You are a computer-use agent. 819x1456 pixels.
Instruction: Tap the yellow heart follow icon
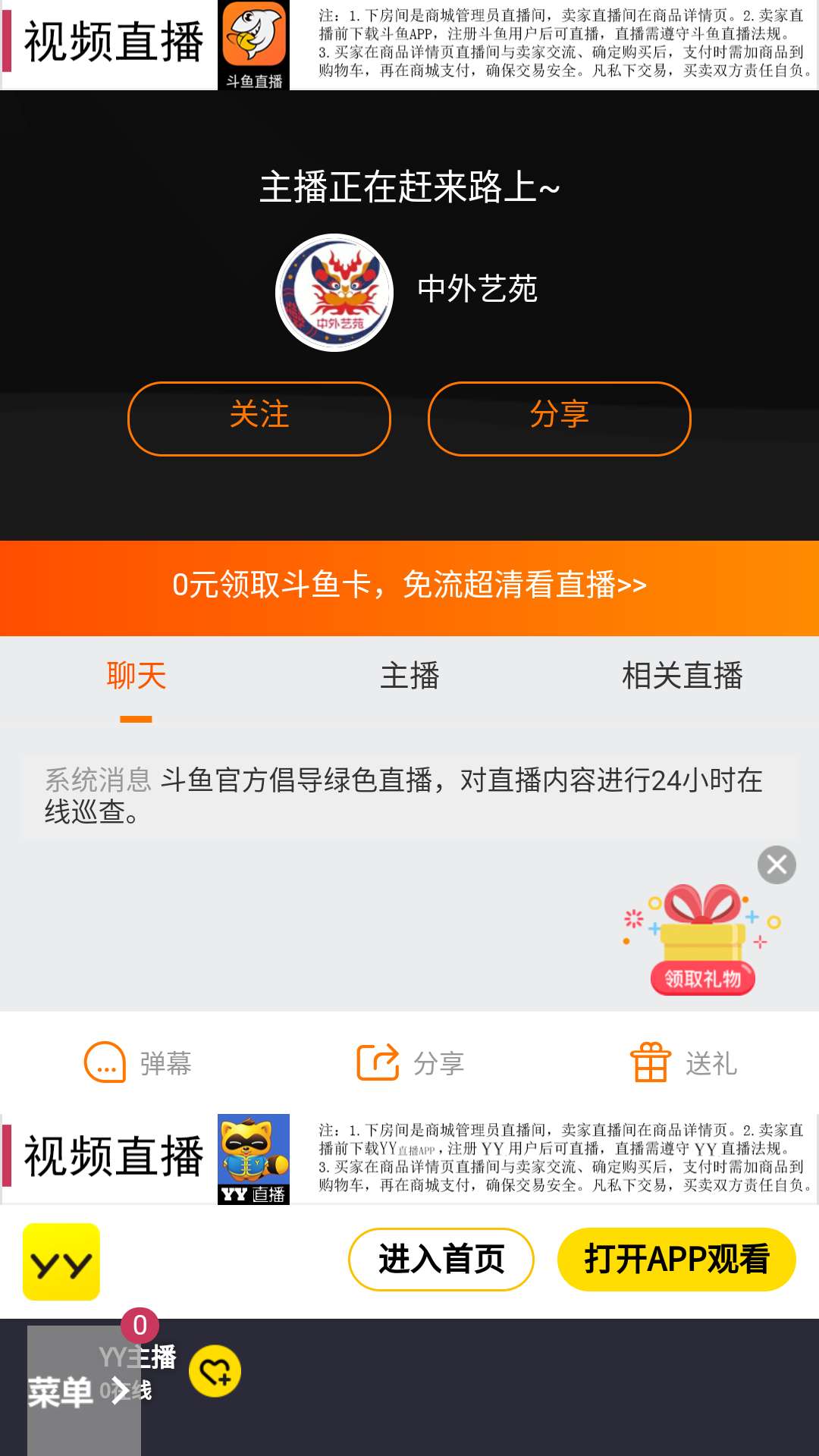(215, 1371)
